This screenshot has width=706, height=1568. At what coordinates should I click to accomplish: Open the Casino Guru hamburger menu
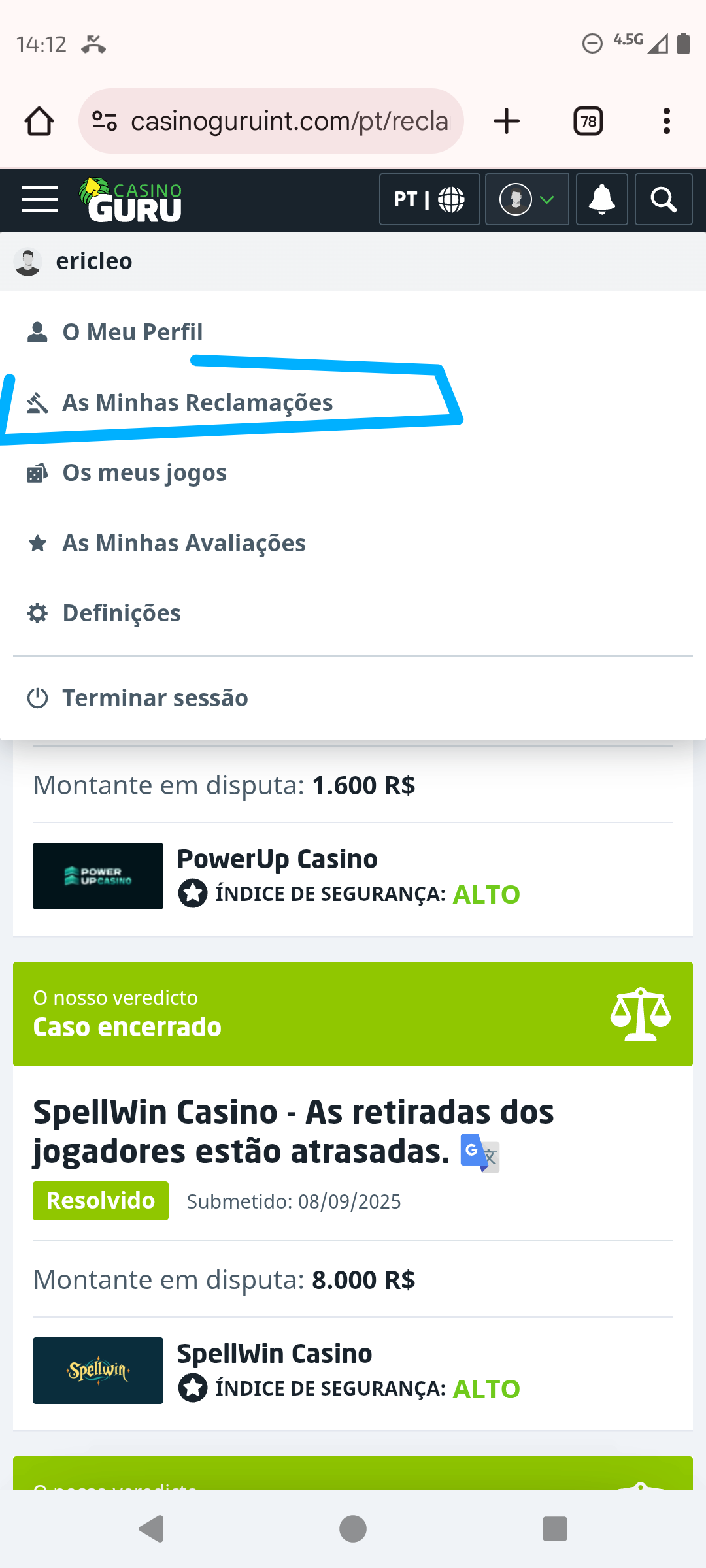[39, 199]
